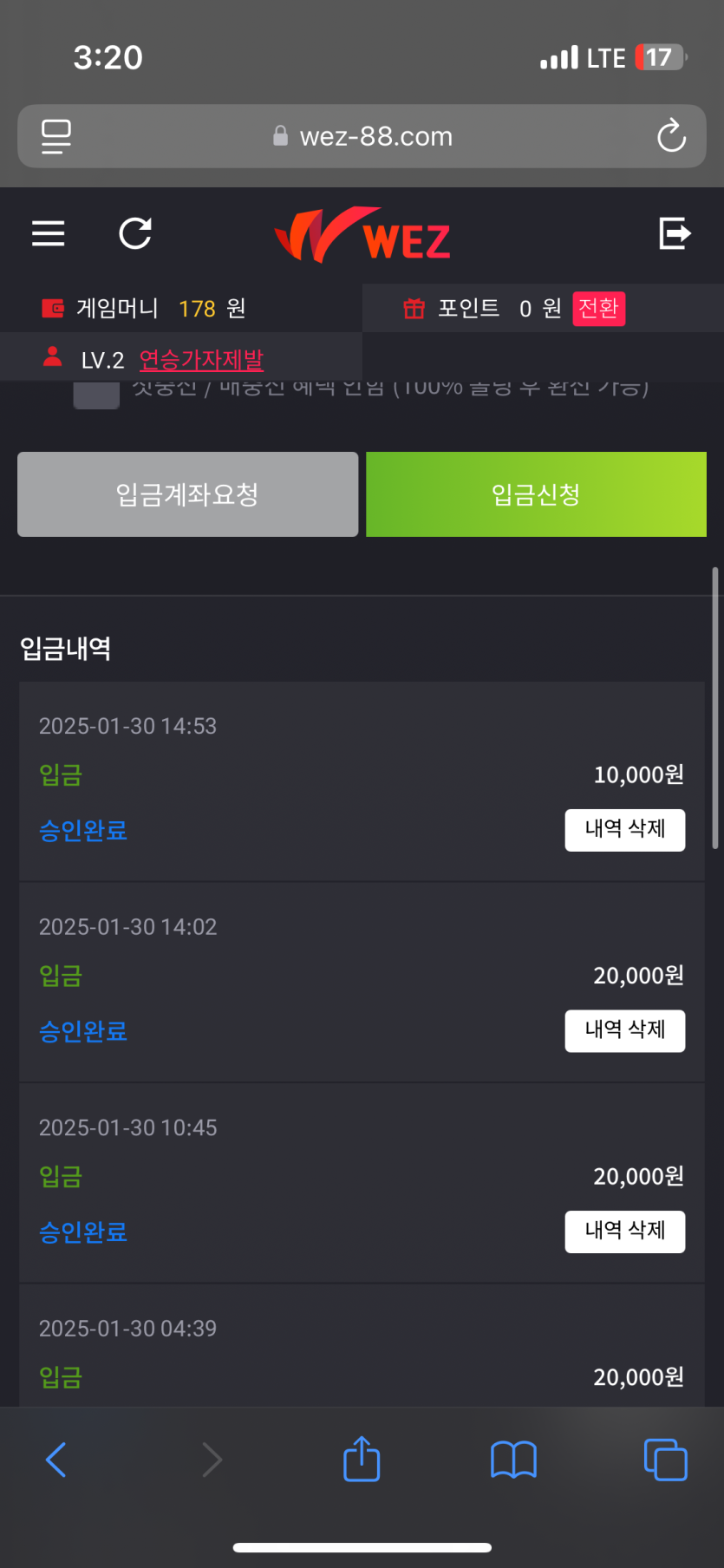Open the reader/page options icon

pyautogui.click(x=56, y=136)
